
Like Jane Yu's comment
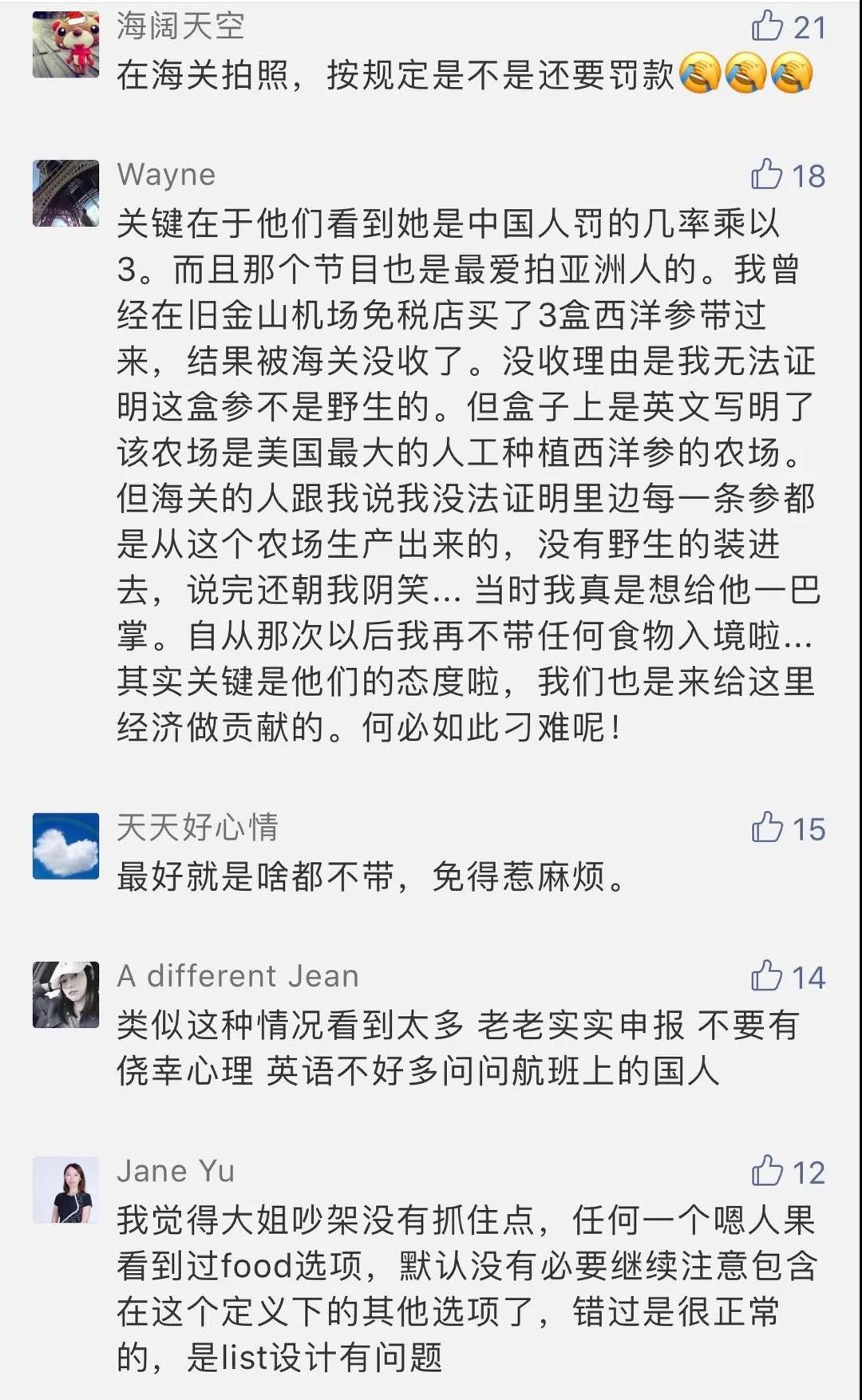coord(767,1171)
